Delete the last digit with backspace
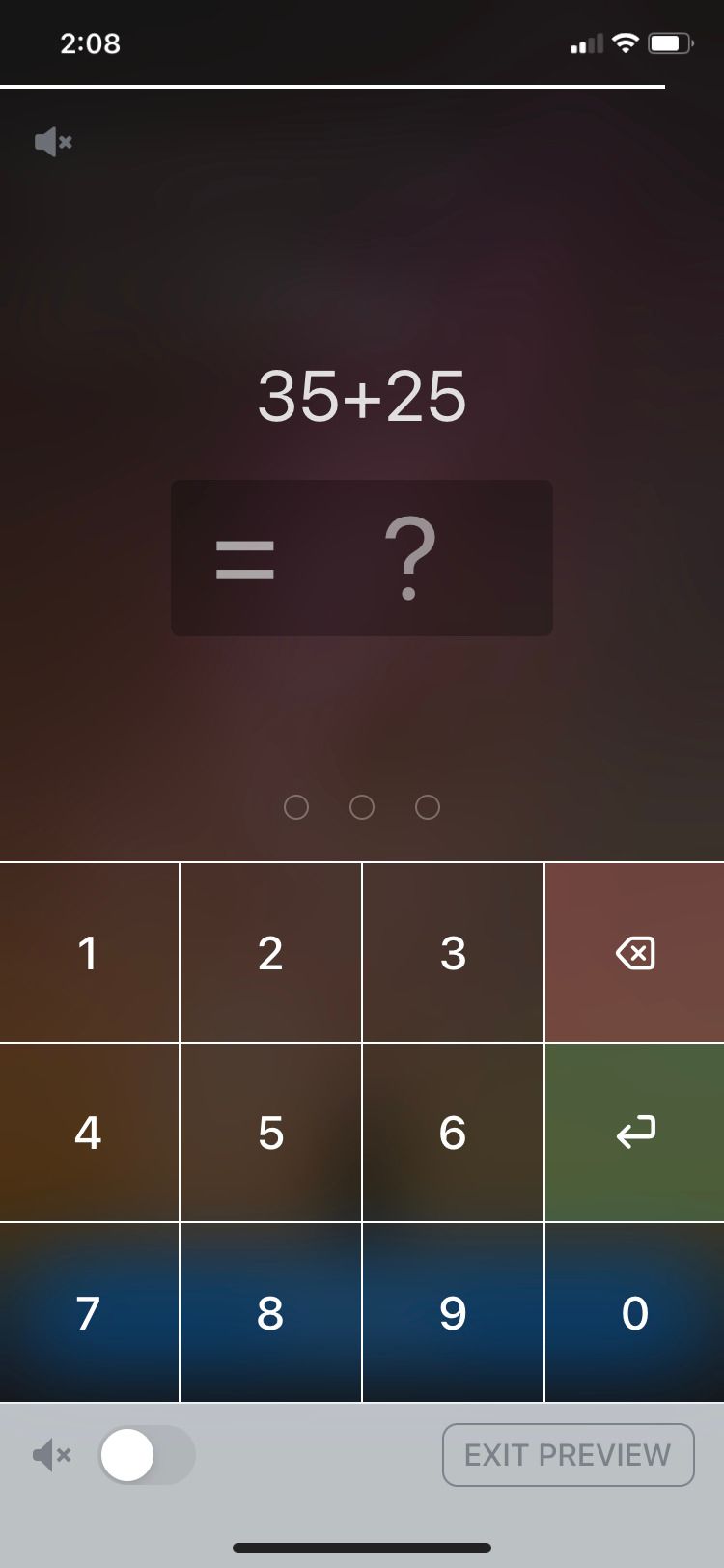The height and width of the screenshot is (1568, 724). point(635,952)
